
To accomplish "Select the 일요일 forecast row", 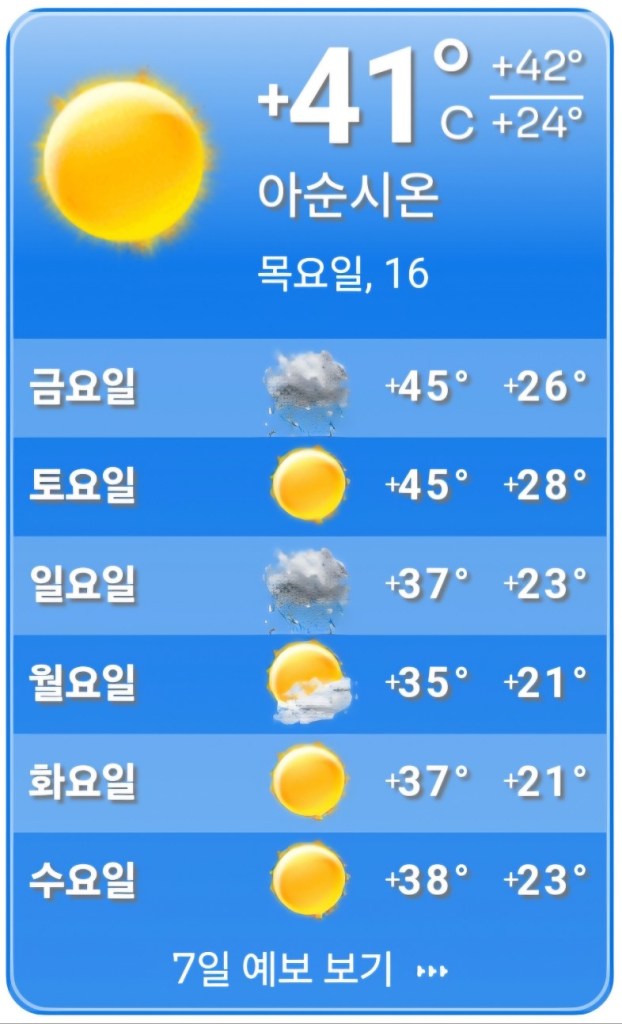I will point(310,584).
